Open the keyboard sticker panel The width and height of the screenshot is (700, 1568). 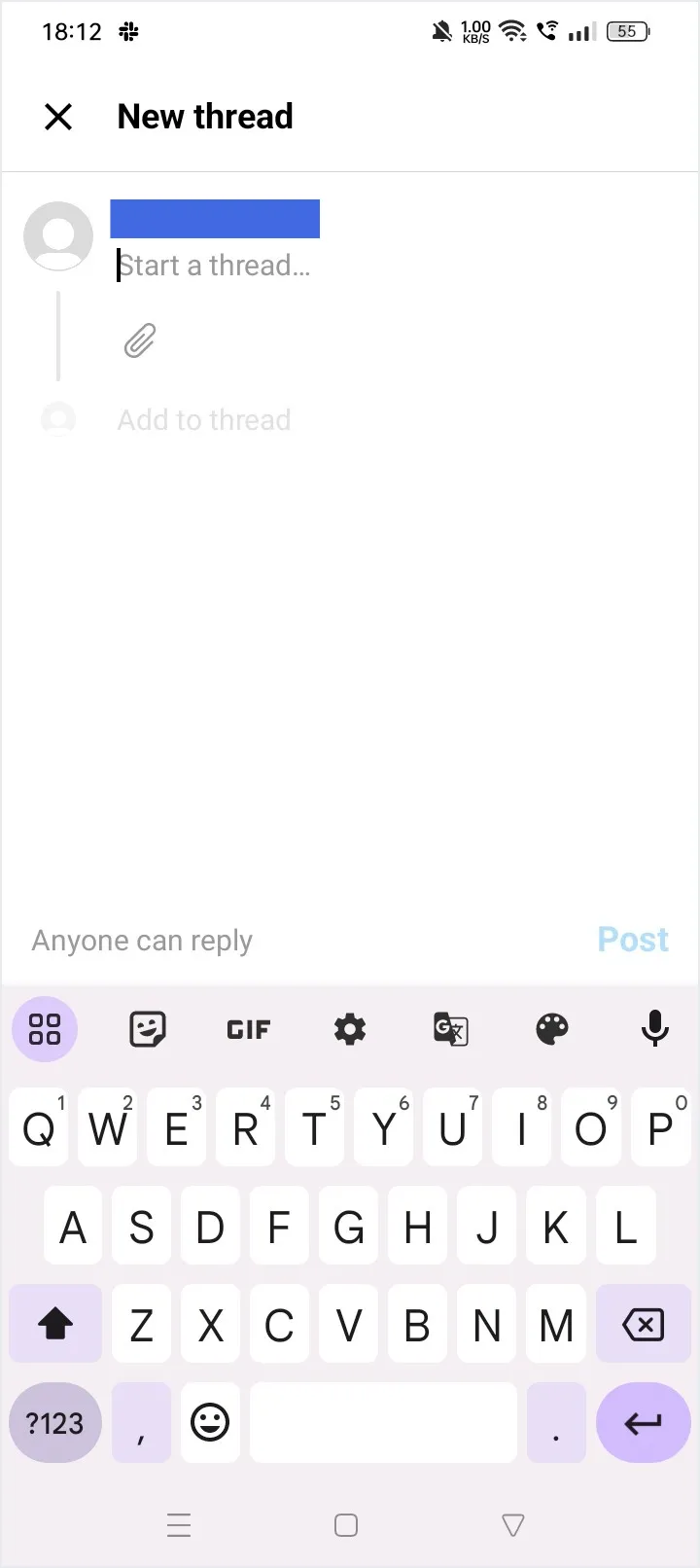pyautogui.click(x=147, y=1029)
